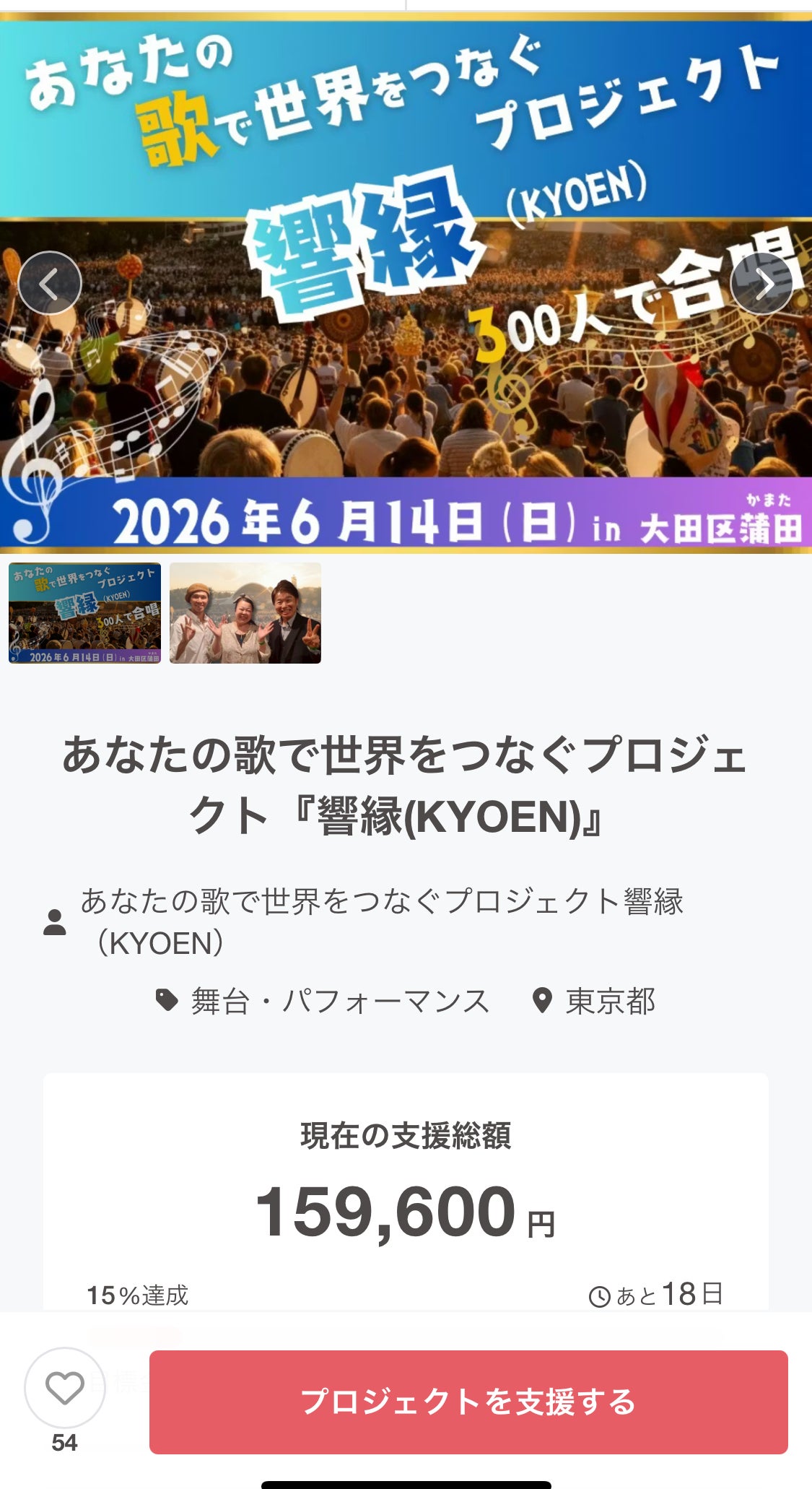Image resolution: width=812 pixels, height=1489 pixels.
Task: Show the next project image
Action: coord(761,283)
